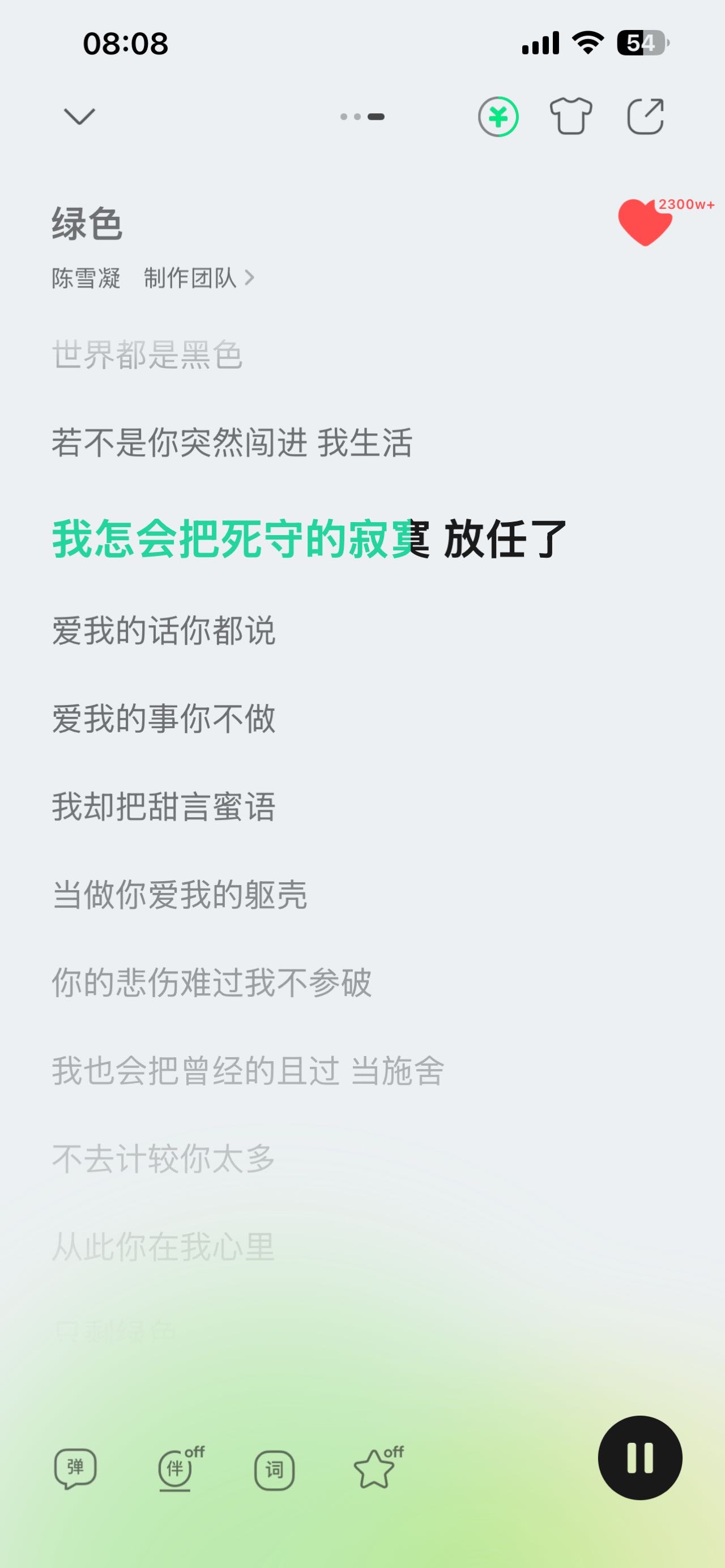This screenshot has height=1568, width=725.
Task: Open the 制作团队 production team link
Action: (x=198, y=278)
